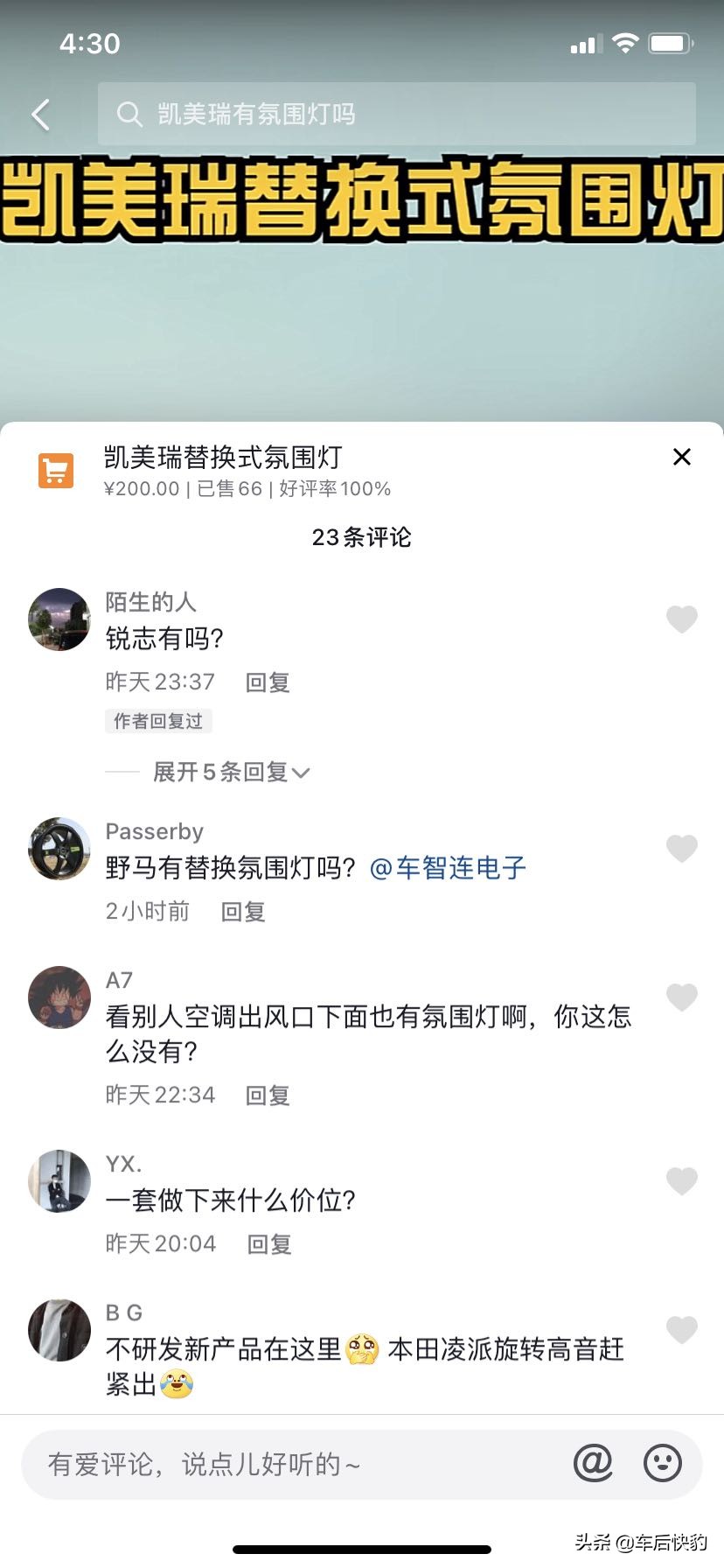Reply to YX.'s comment
Viewport: 724px width, 1568px height.
click(269, 1244)
